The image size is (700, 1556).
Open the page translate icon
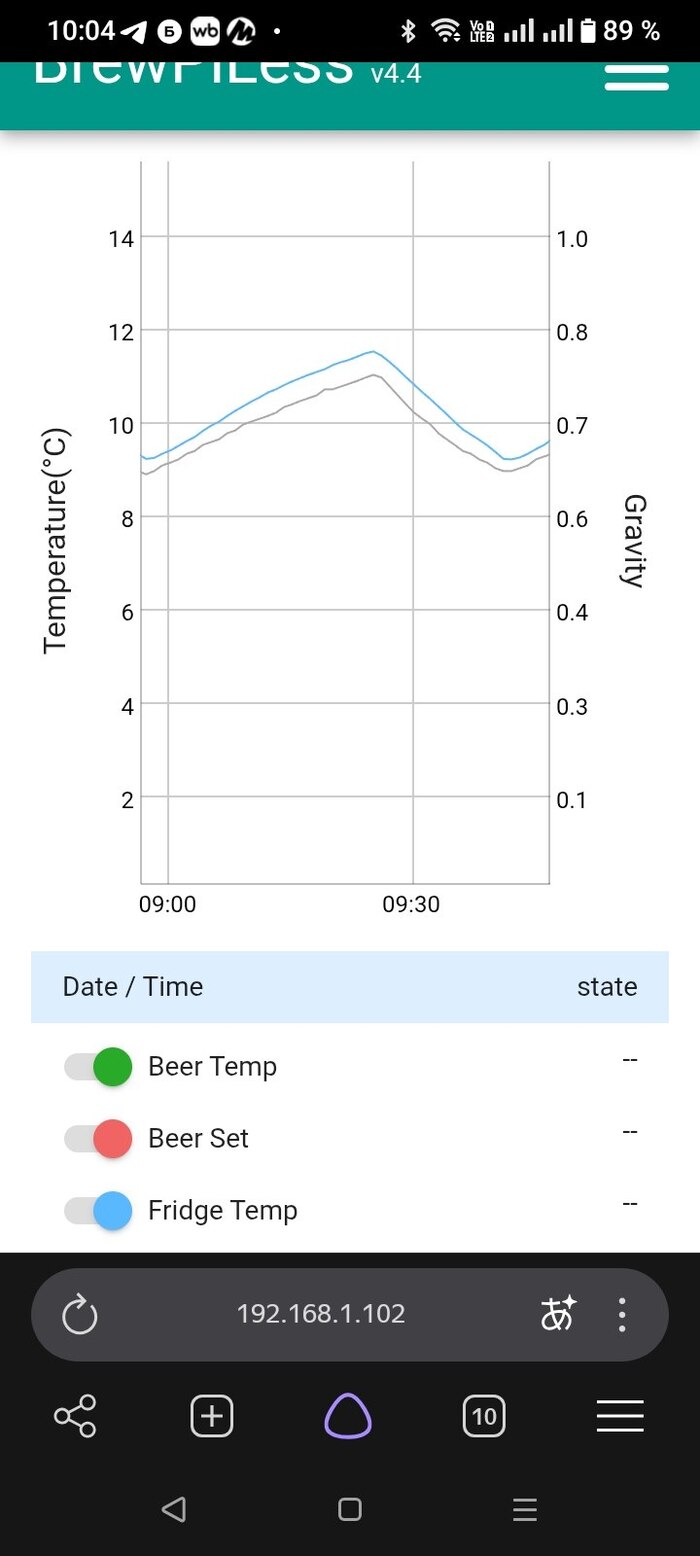click(557, 1314)
